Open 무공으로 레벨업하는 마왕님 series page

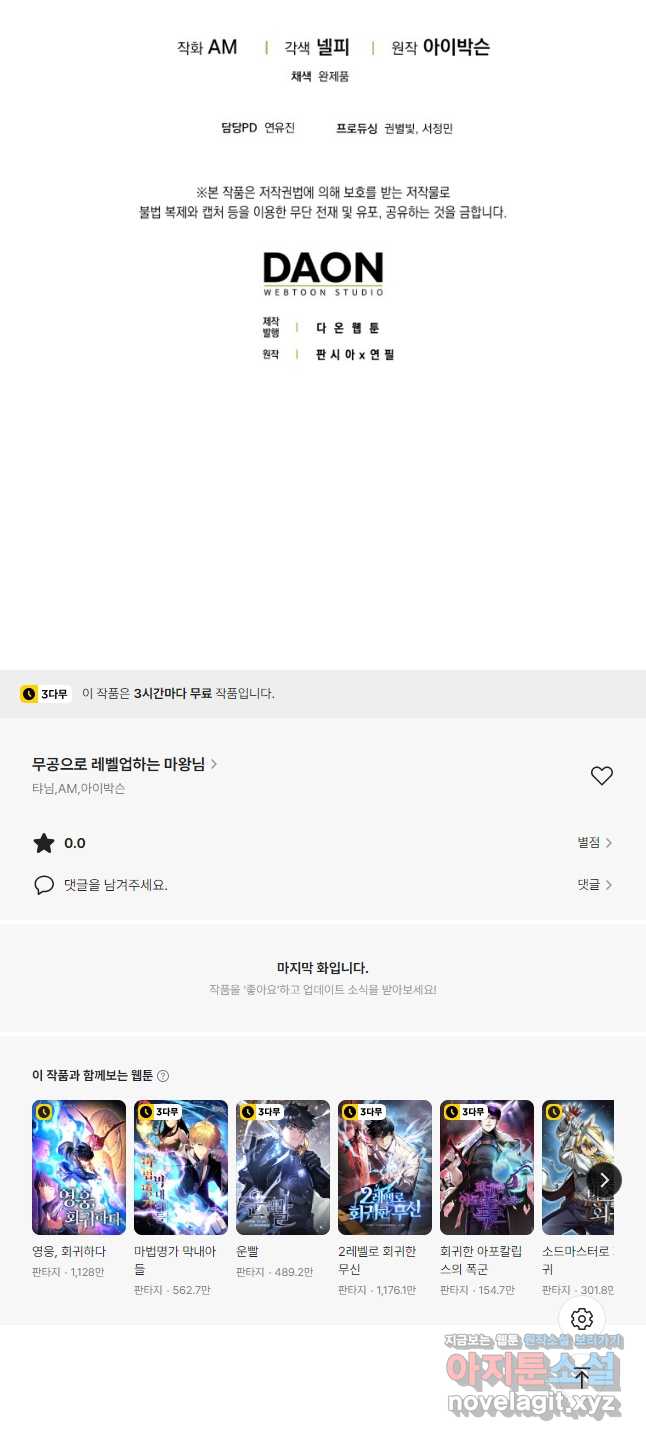[x=124, y=764]
